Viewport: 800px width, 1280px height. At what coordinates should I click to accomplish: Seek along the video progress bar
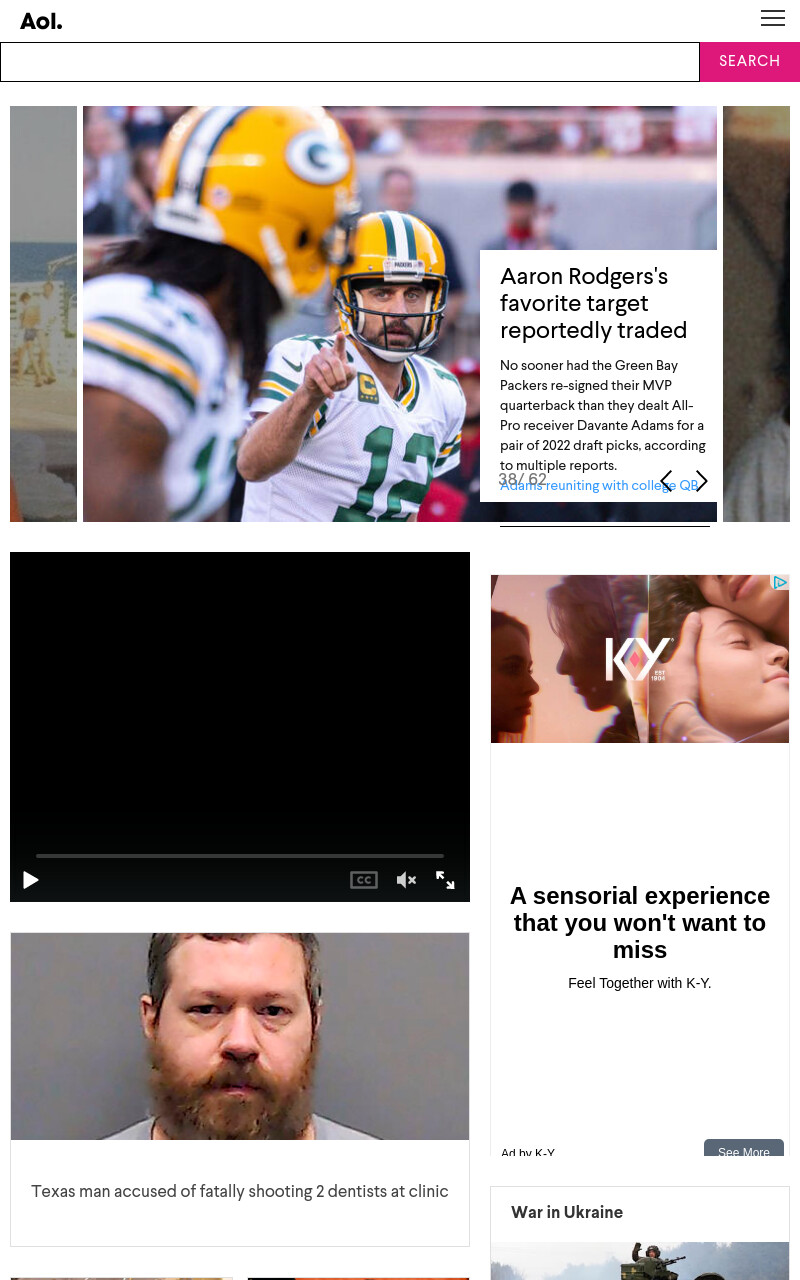click(x=240, y=856)
